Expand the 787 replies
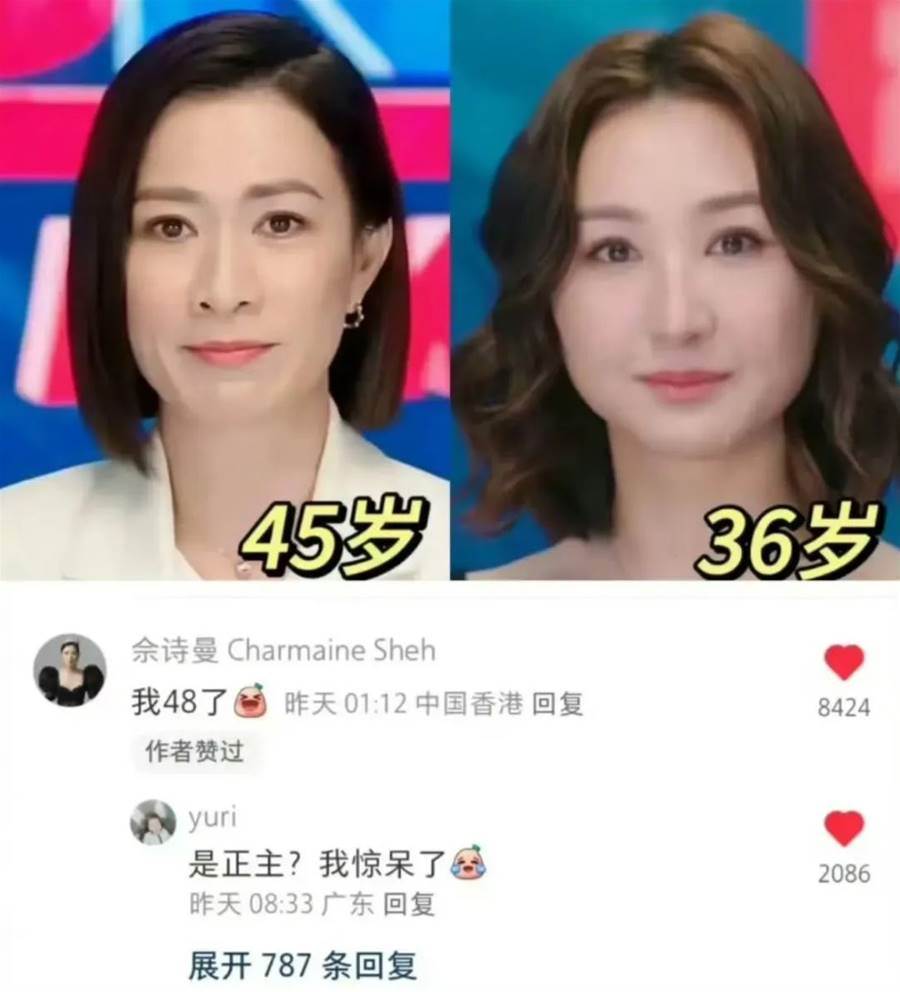The image size is (900, 992). pyautogui.click(x=302, y=966)
